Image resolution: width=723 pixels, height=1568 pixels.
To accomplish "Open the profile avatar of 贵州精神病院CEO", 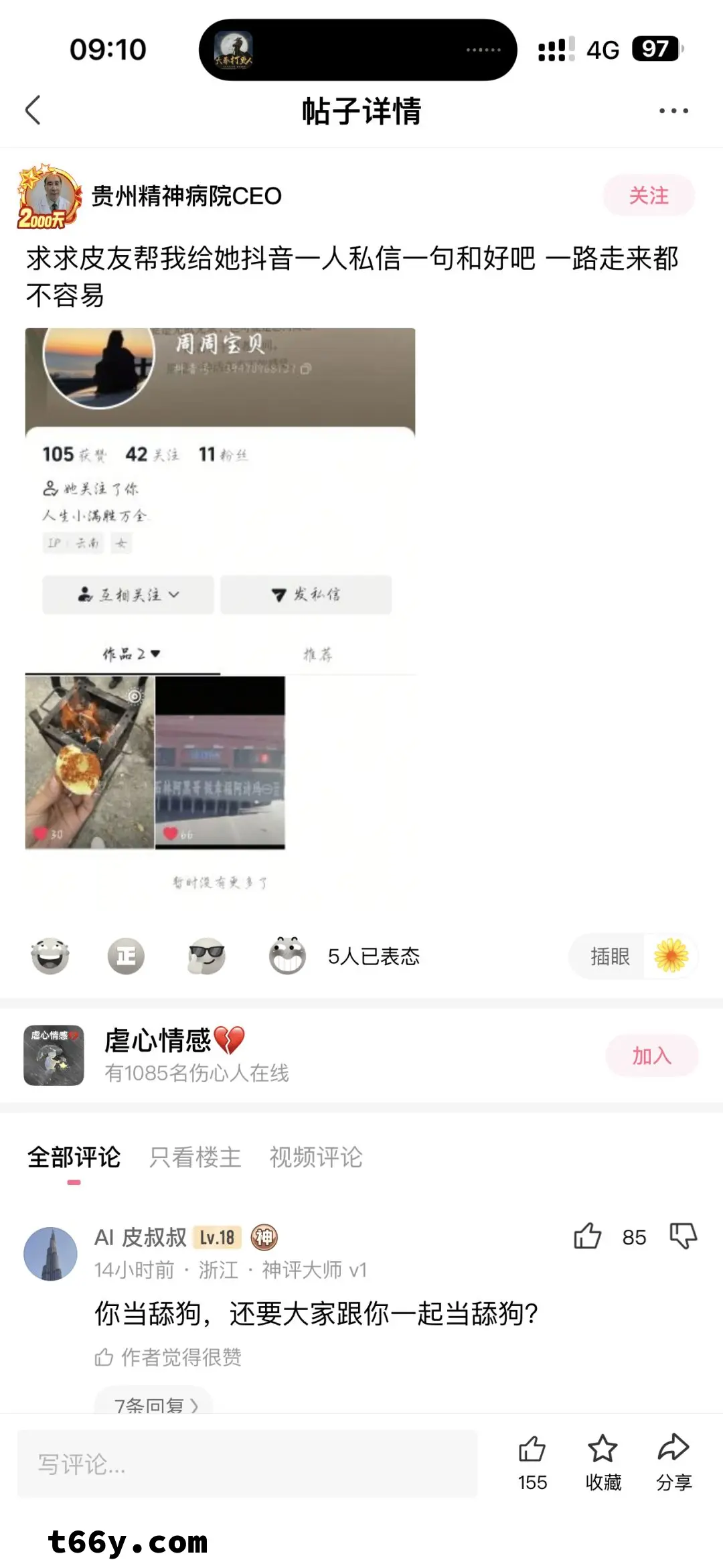I will (50, 197).
